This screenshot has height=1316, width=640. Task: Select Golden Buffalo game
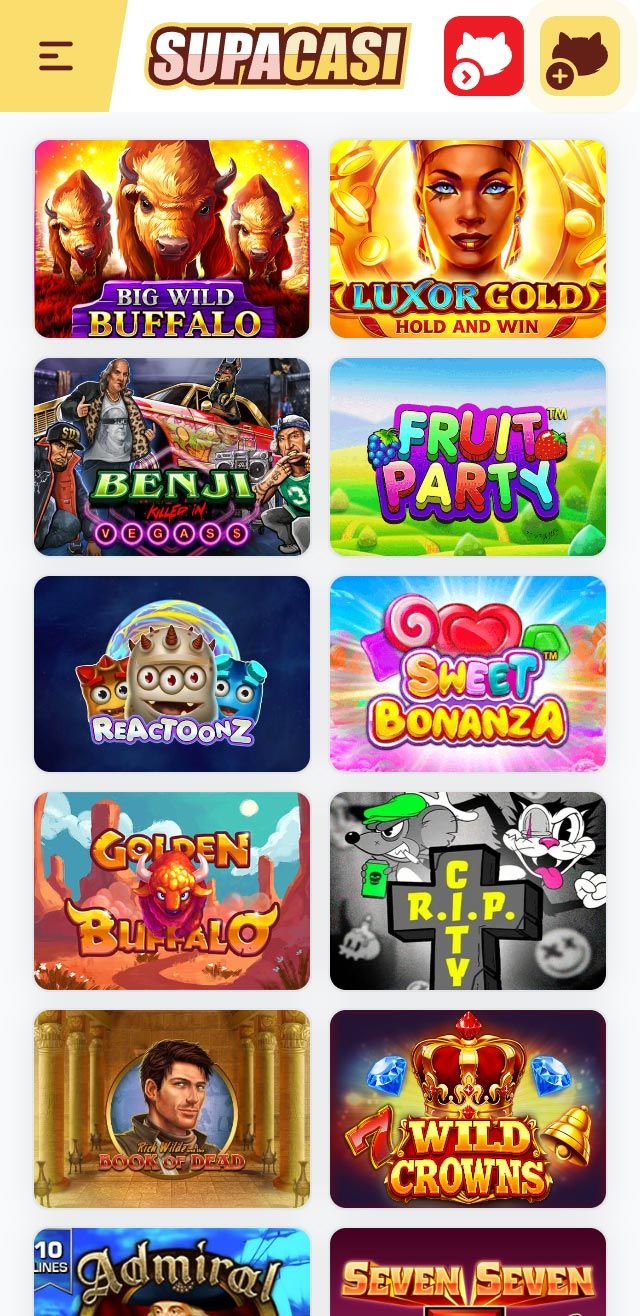(172, 891)
